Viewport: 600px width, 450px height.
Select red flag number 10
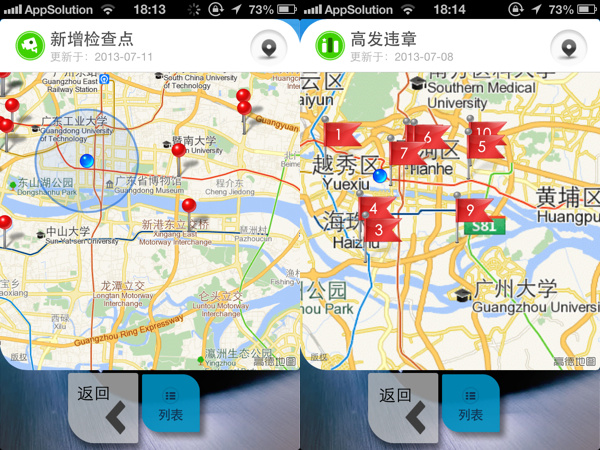click(483, 131)
